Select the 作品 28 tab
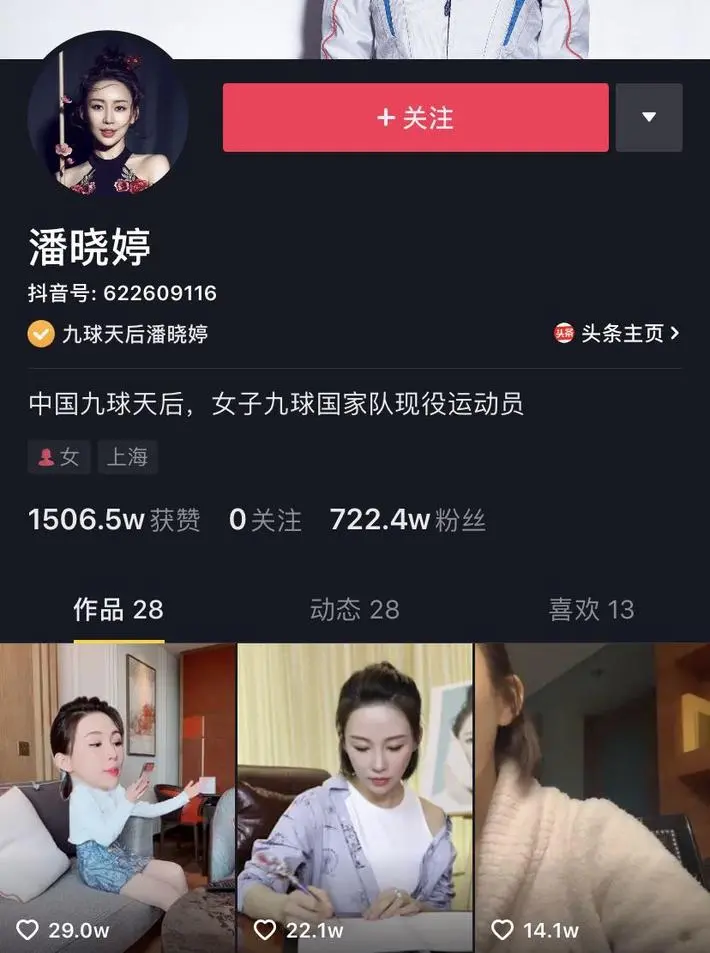Screen dimensions: 710x953 [118, 609]
